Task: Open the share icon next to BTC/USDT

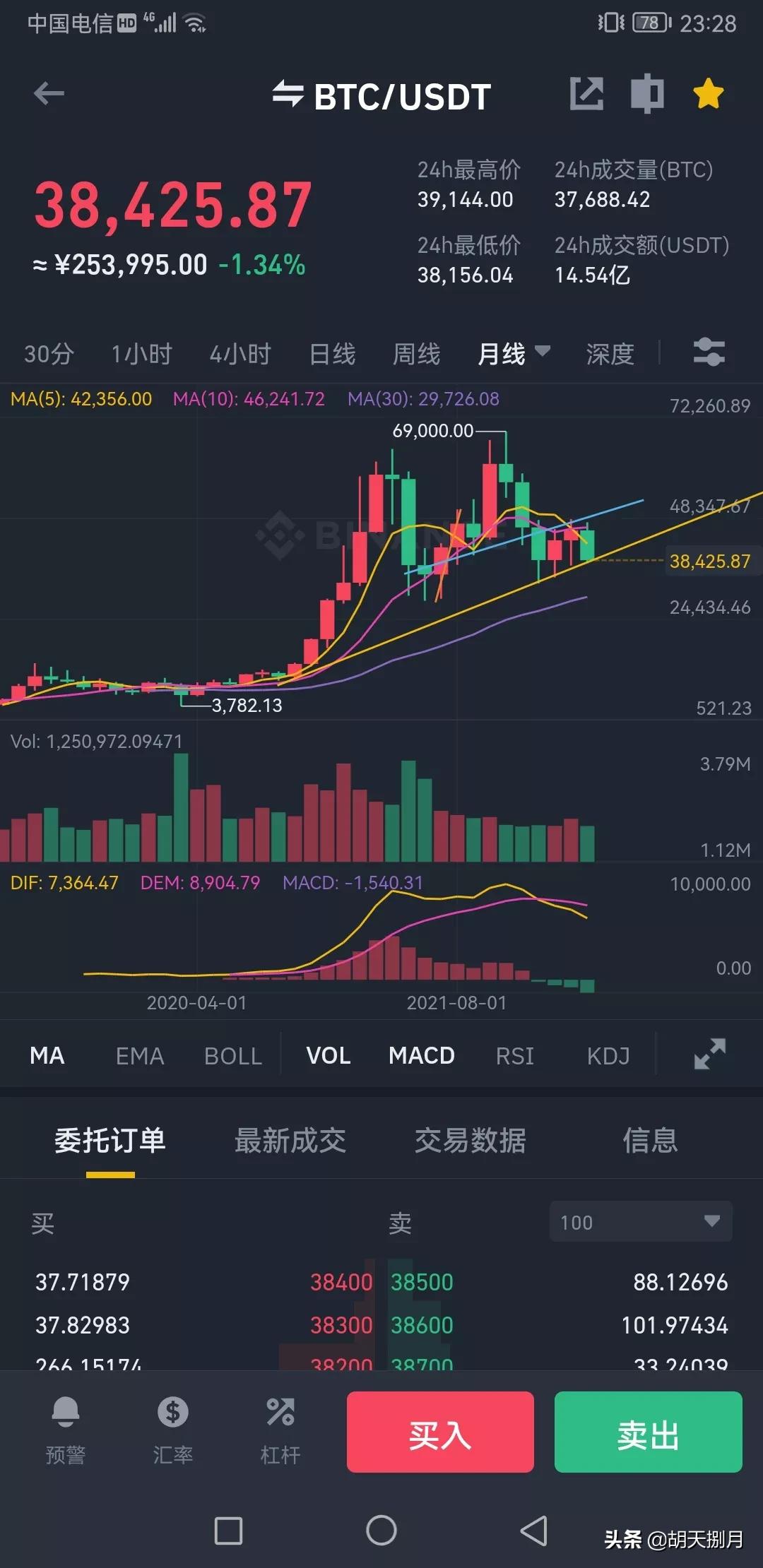Action: pyautogui.click(x=586, y=94)
